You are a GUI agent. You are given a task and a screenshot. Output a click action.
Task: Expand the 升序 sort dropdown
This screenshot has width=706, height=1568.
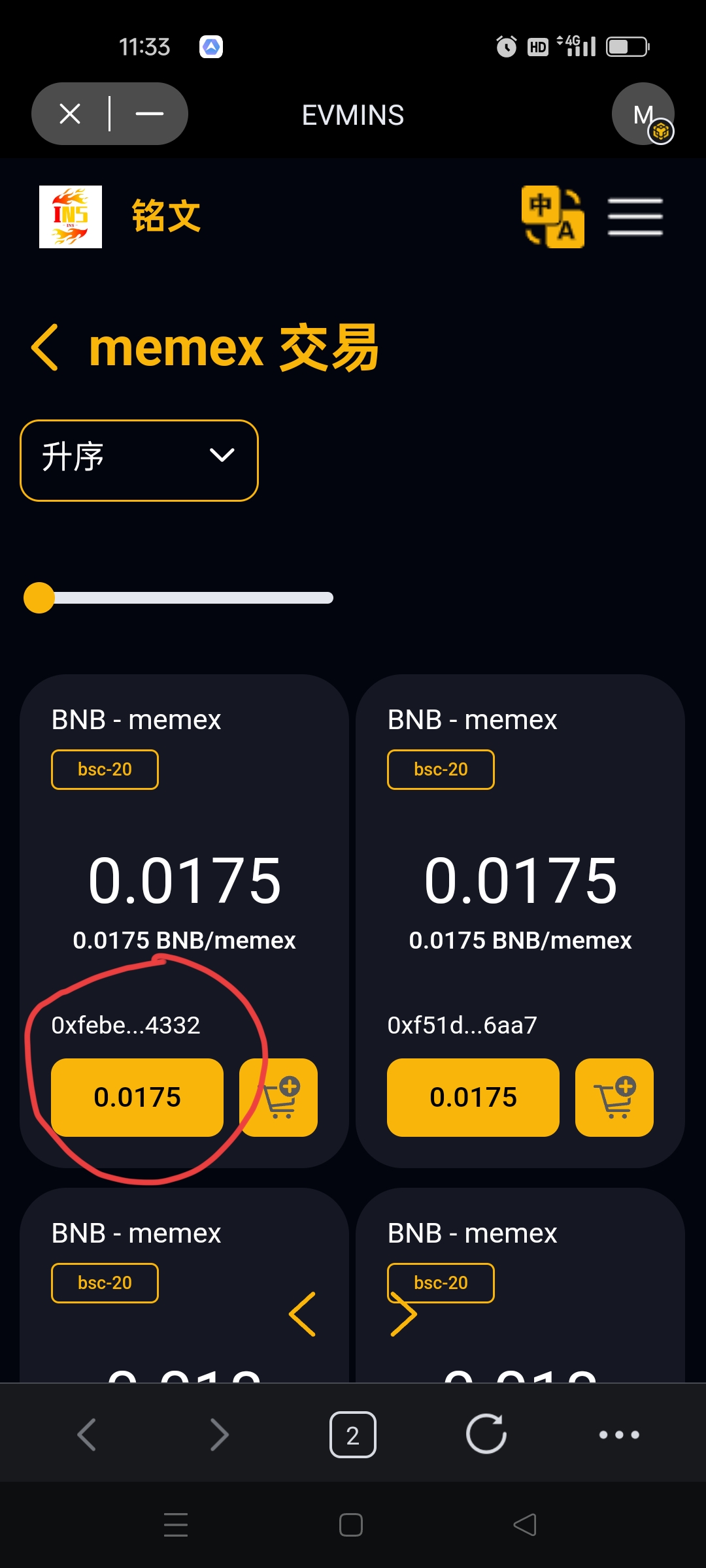pyautogui.click(x=139, y=461)
